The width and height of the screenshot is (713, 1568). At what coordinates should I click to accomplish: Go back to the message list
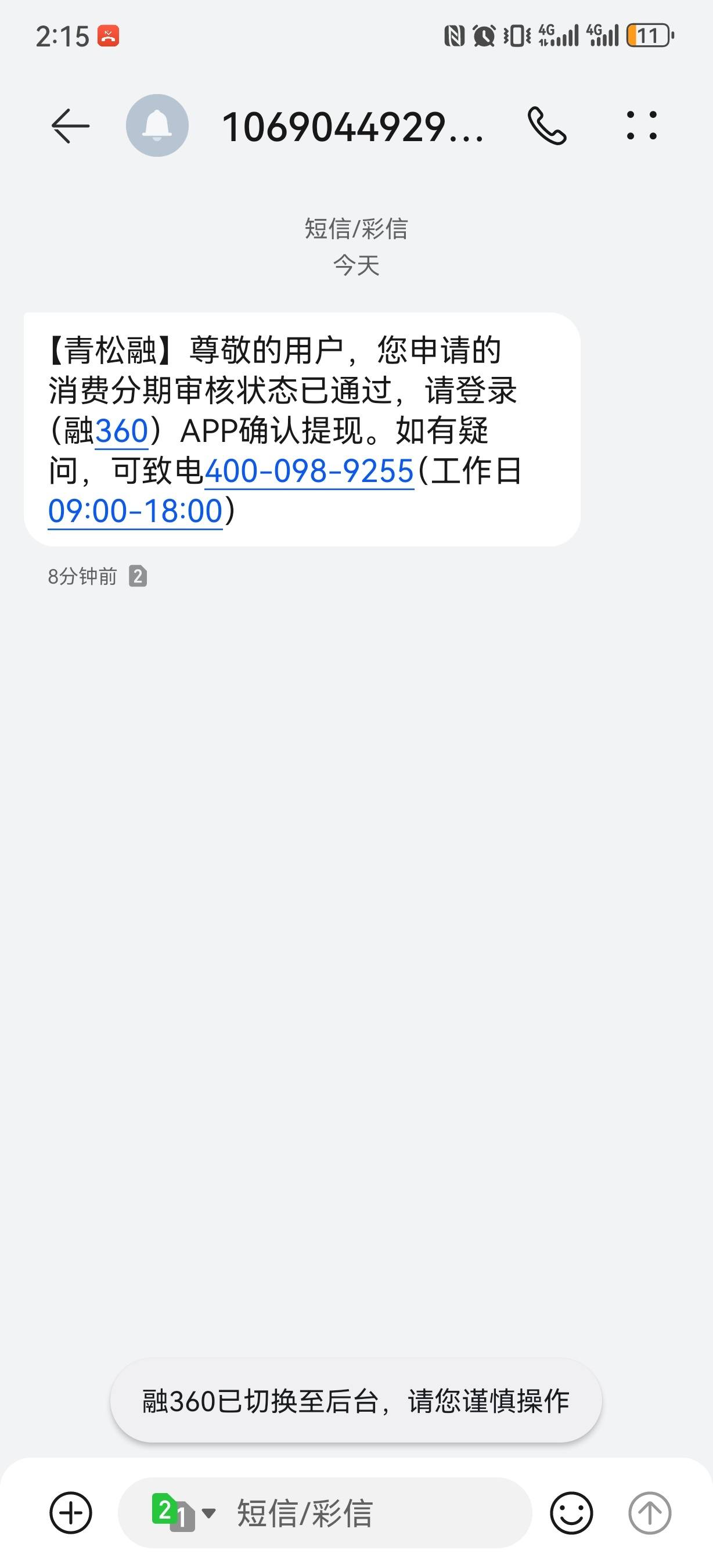(71, 126)
